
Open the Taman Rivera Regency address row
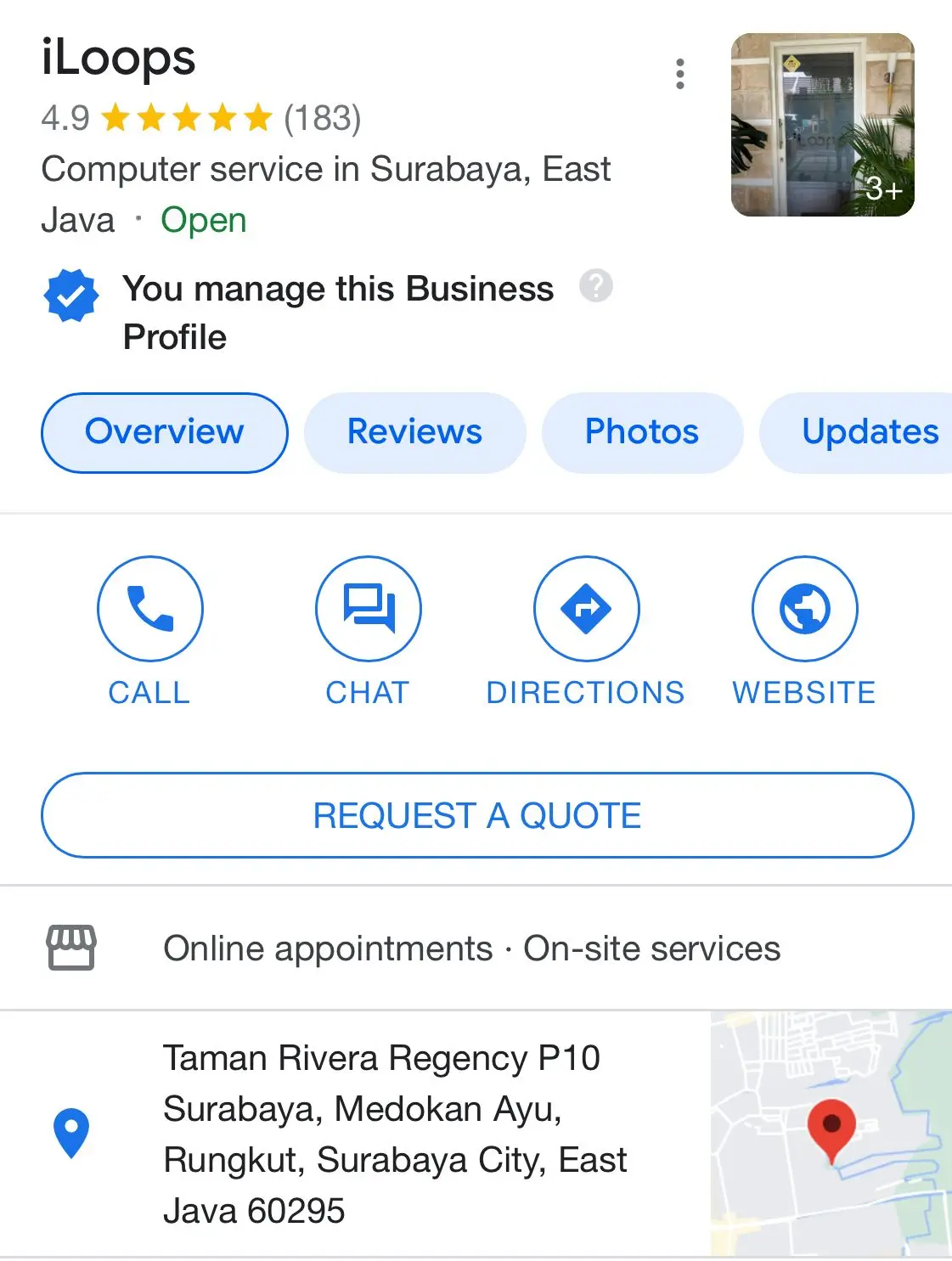(x=395, y=1134)
